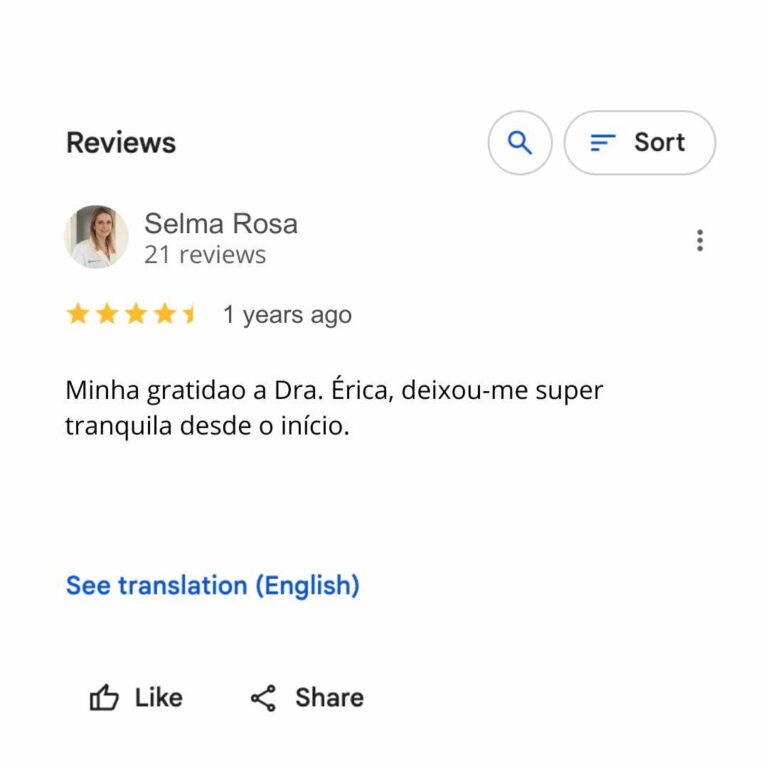Screen dimensions: 768x768
Task: View Selma Rosa's profile picture
Action: point(97,237)
